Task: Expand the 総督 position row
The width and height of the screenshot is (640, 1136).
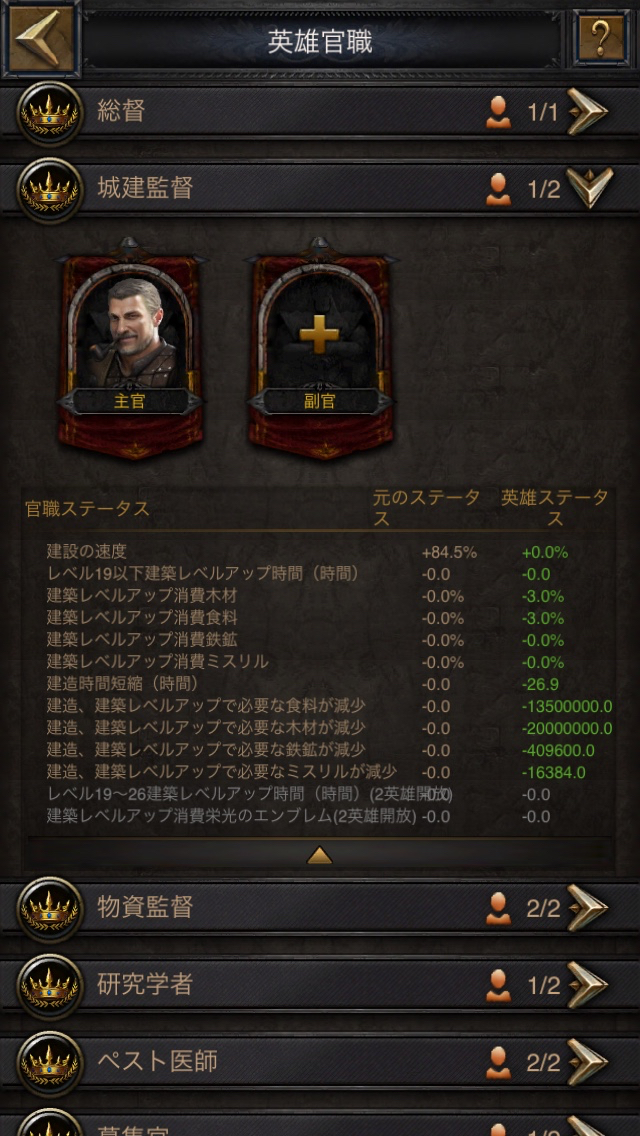Action: [x=587, y=111]
